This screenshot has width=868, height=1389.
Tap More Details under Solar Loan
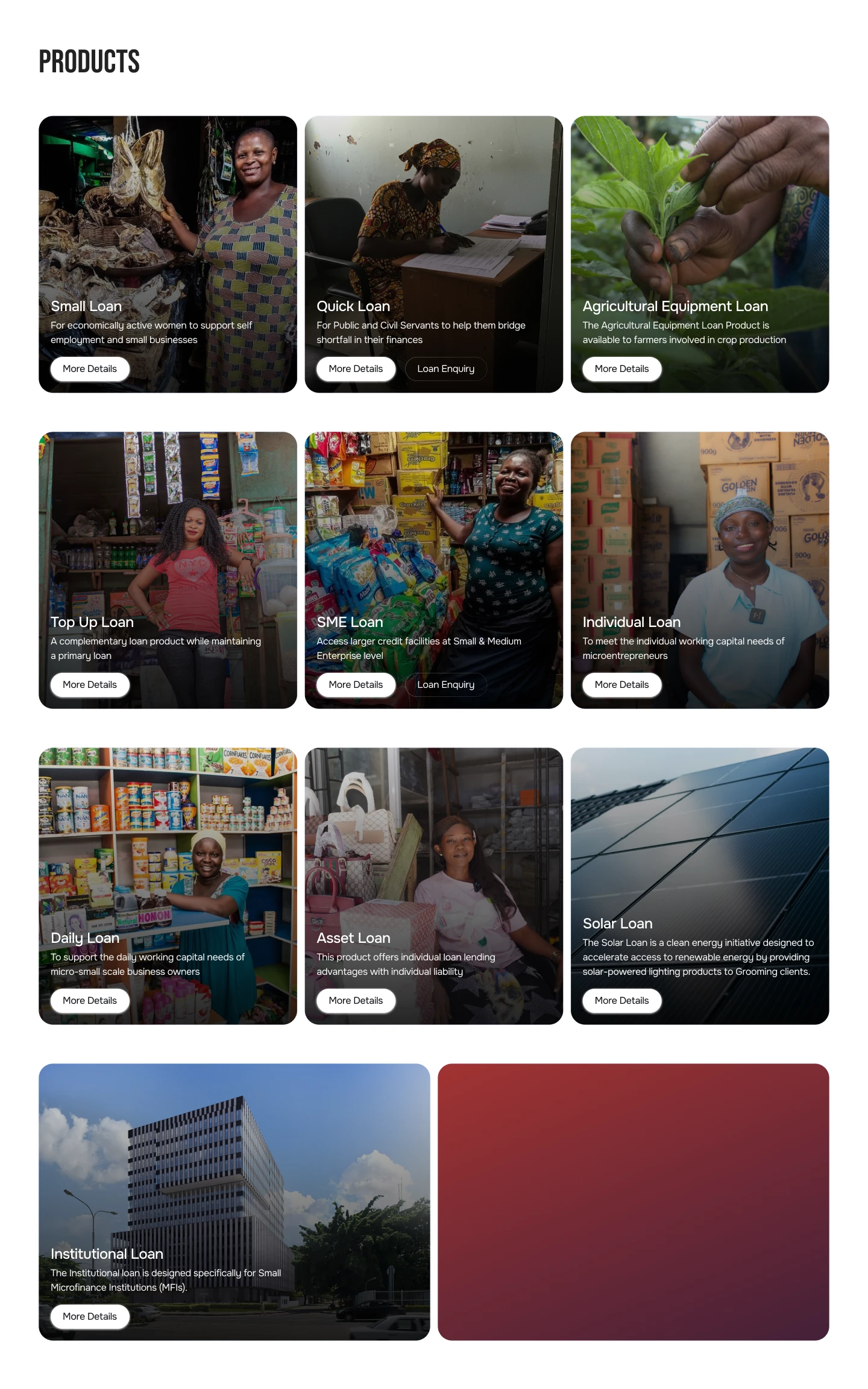click(621, 1001)
